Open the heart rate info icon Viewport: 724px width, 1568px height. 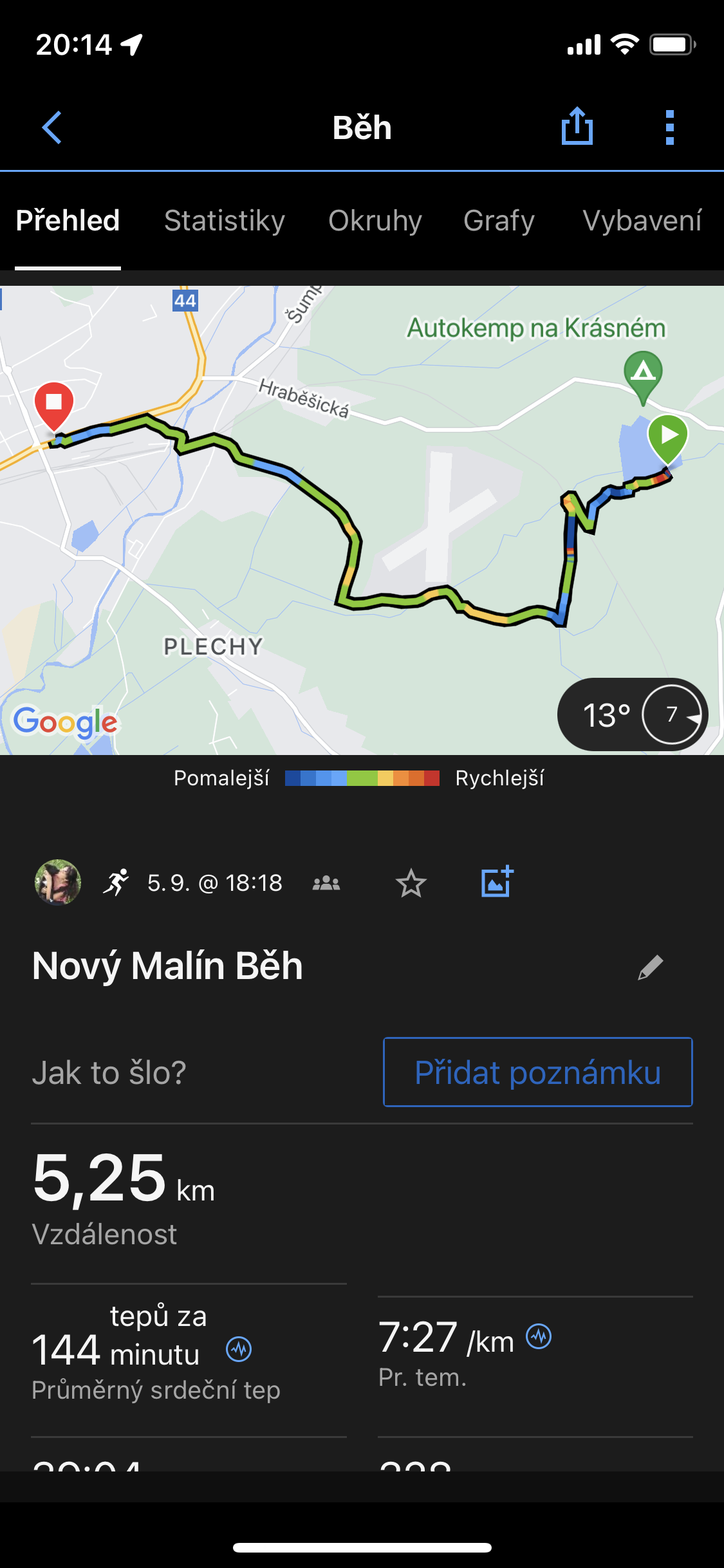click(239, 1349)
